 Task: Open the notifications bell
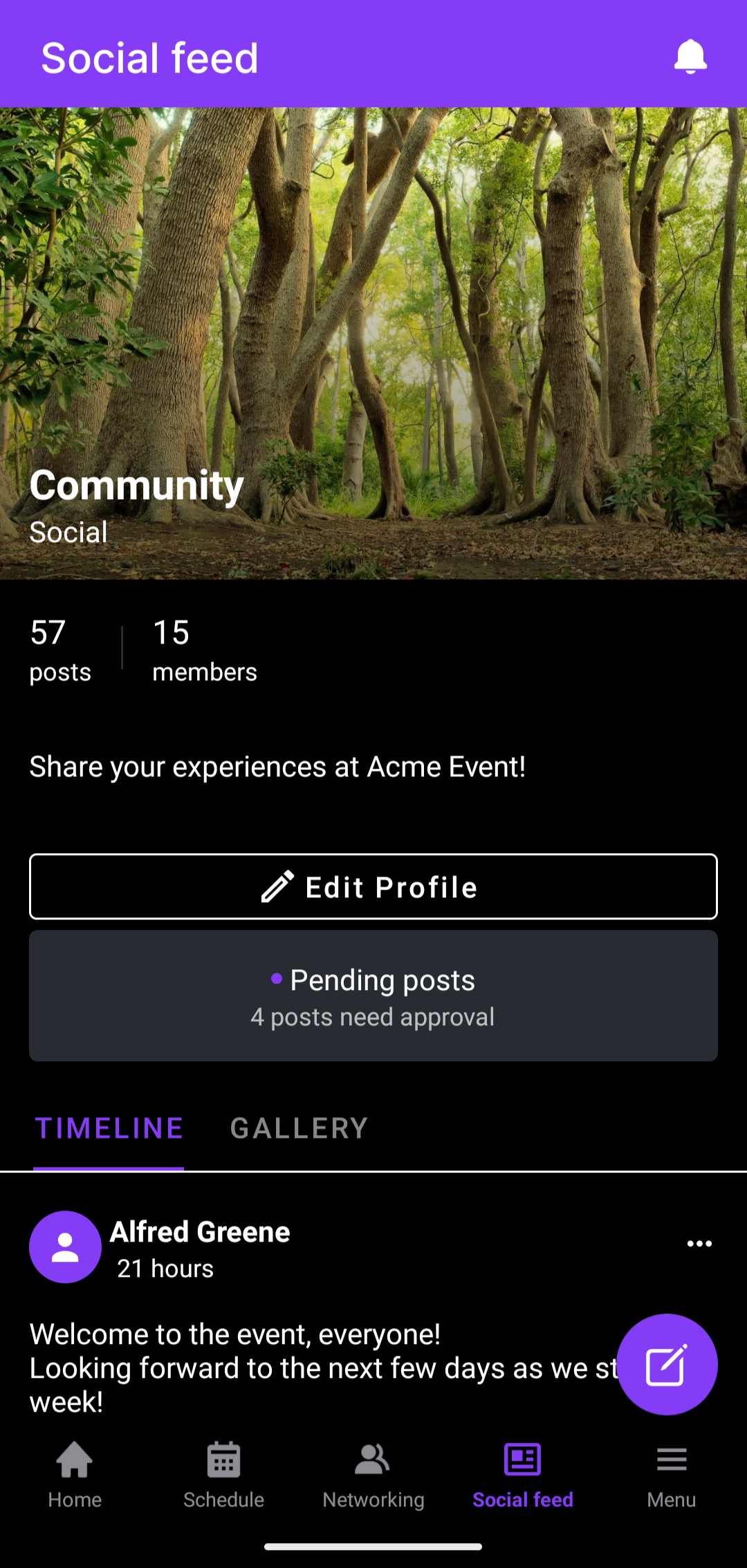690,57
